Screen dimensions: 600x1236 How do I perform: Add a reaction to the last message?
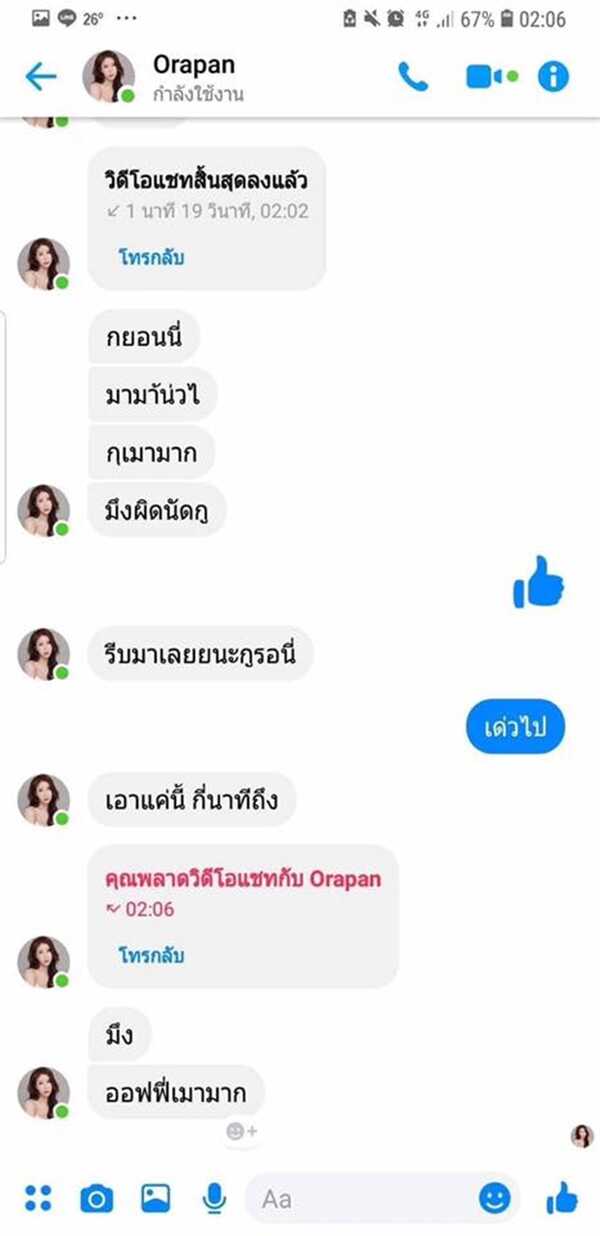[x=242, y=1131]
